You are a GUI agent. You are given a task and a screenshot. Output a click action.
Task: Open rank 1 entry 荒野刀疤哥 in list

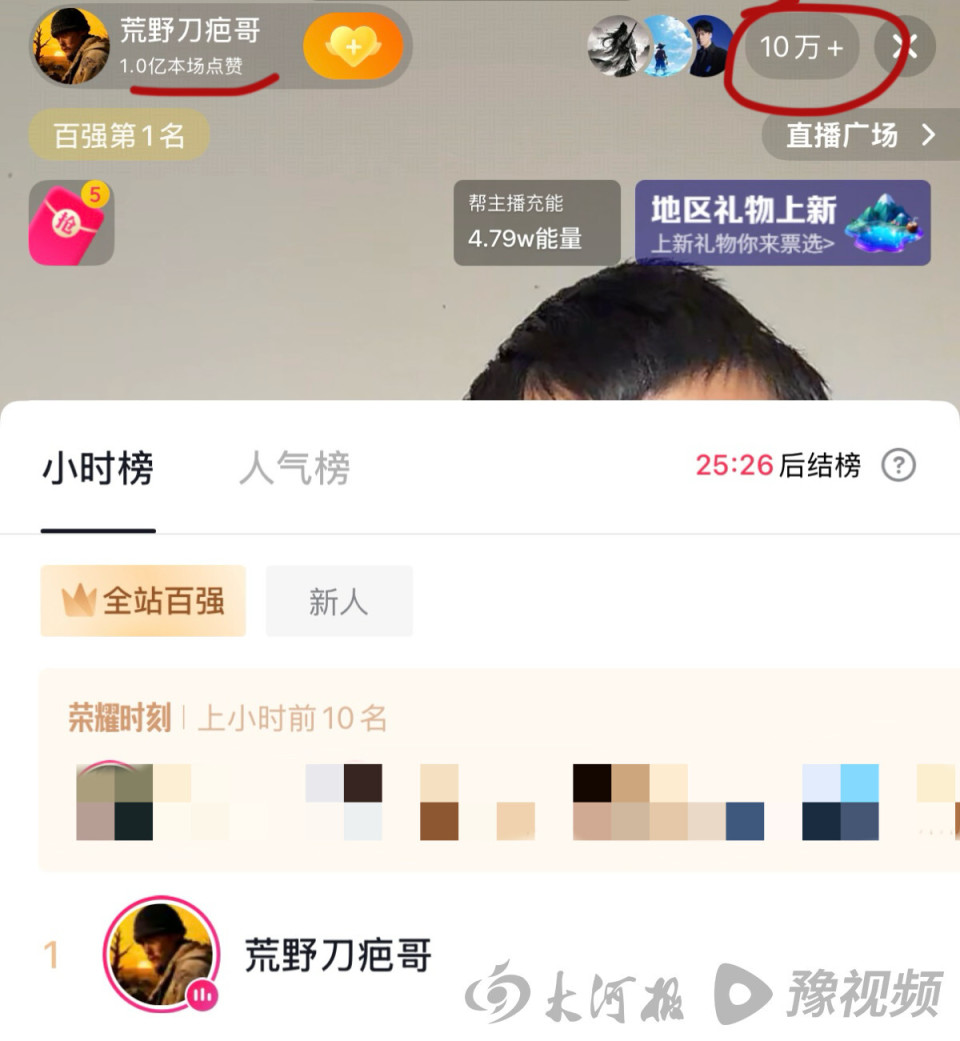pyautogui.click(x=337, y=955)
